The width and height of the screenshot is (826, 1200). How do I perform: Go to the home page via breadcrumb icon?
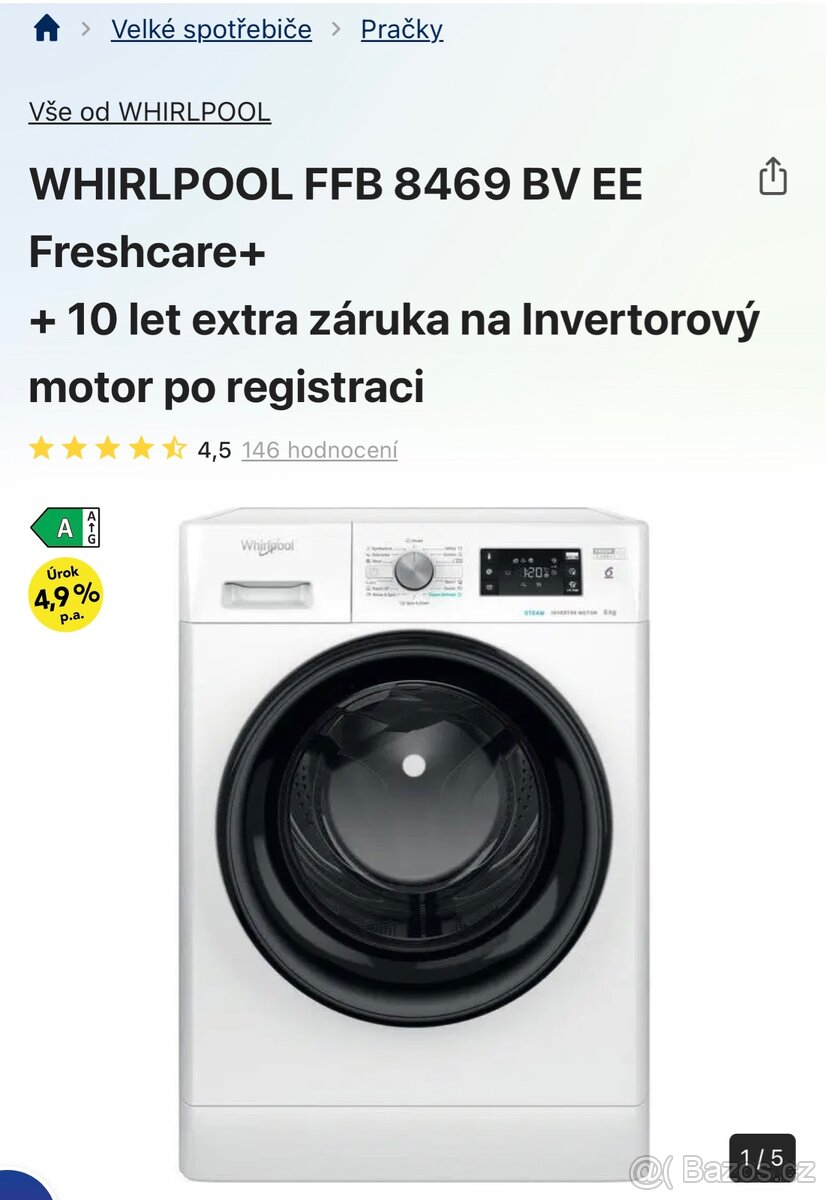click(46, 29)
